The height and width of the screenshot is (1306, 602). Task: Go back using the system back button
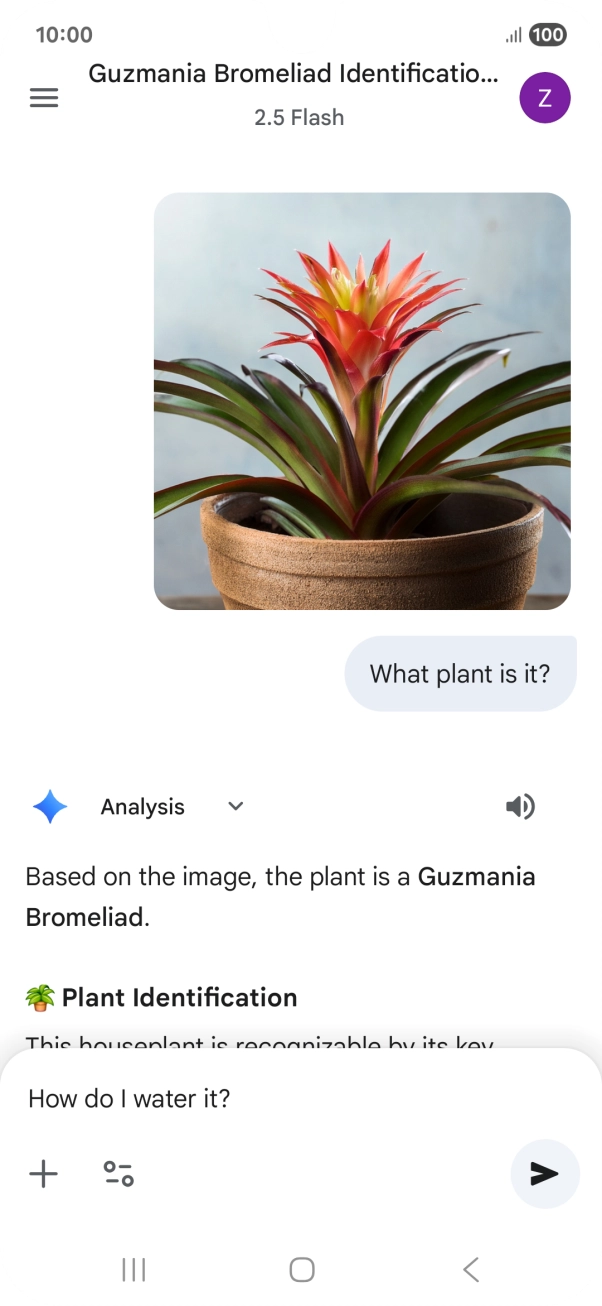coord(471,1270)
